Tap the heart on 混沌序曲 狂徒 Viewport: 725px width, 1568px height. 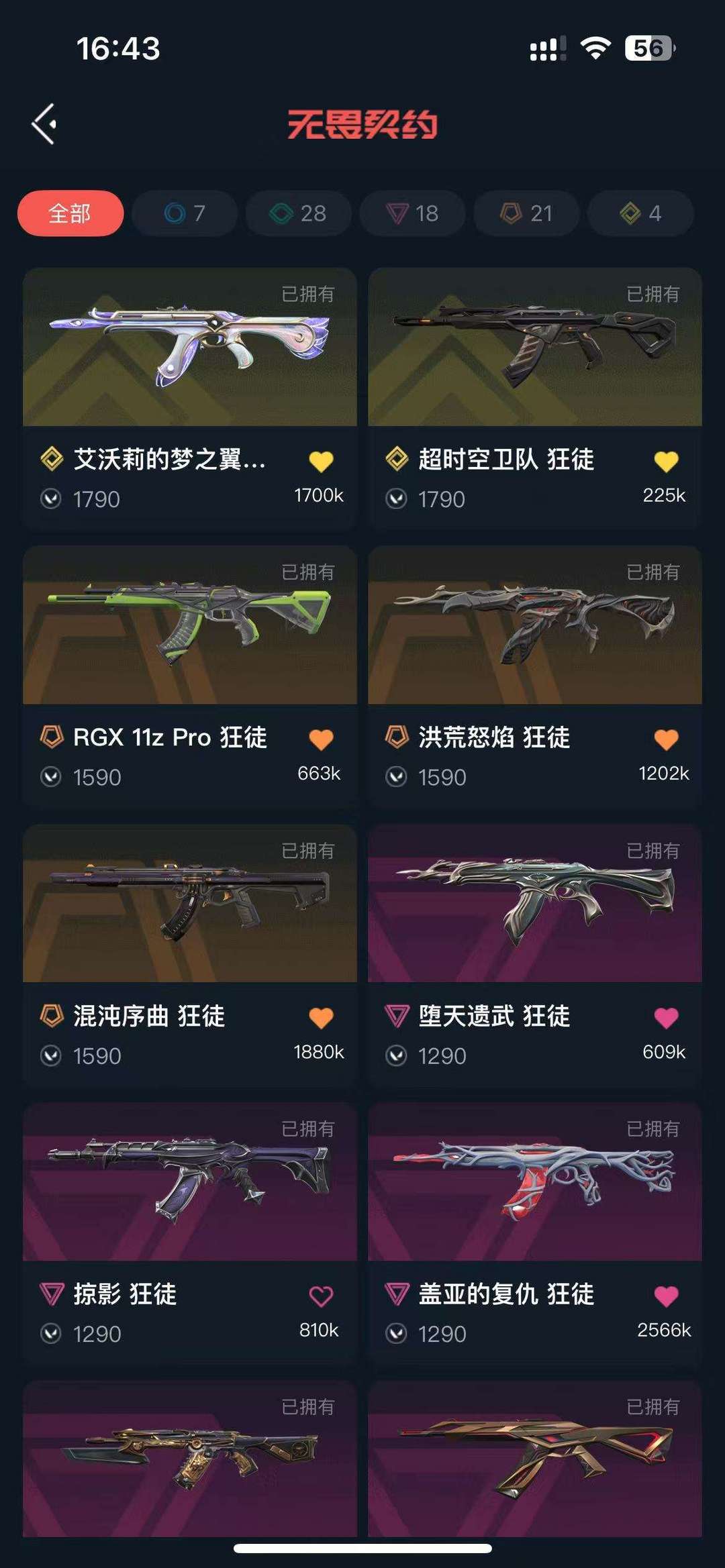point(321,1018)
